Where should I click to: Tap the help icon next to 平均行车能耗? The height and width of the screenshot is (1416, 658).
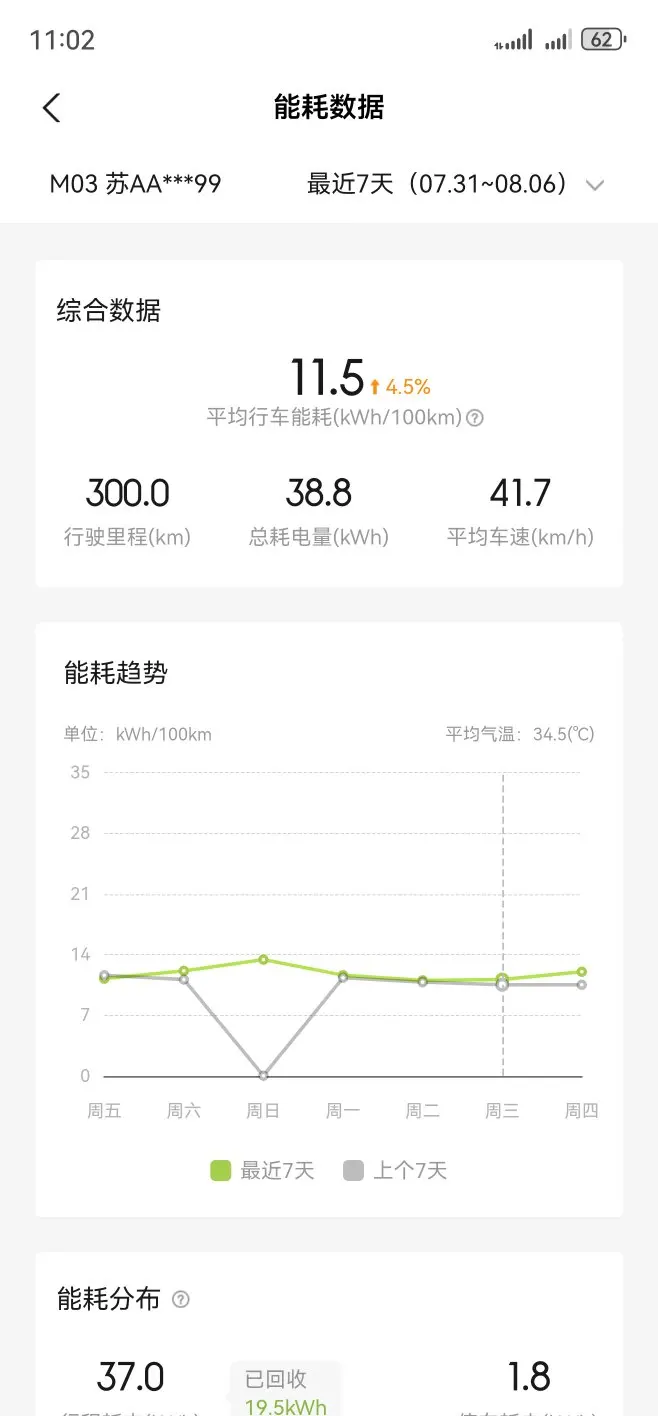[x=475, y=418]
